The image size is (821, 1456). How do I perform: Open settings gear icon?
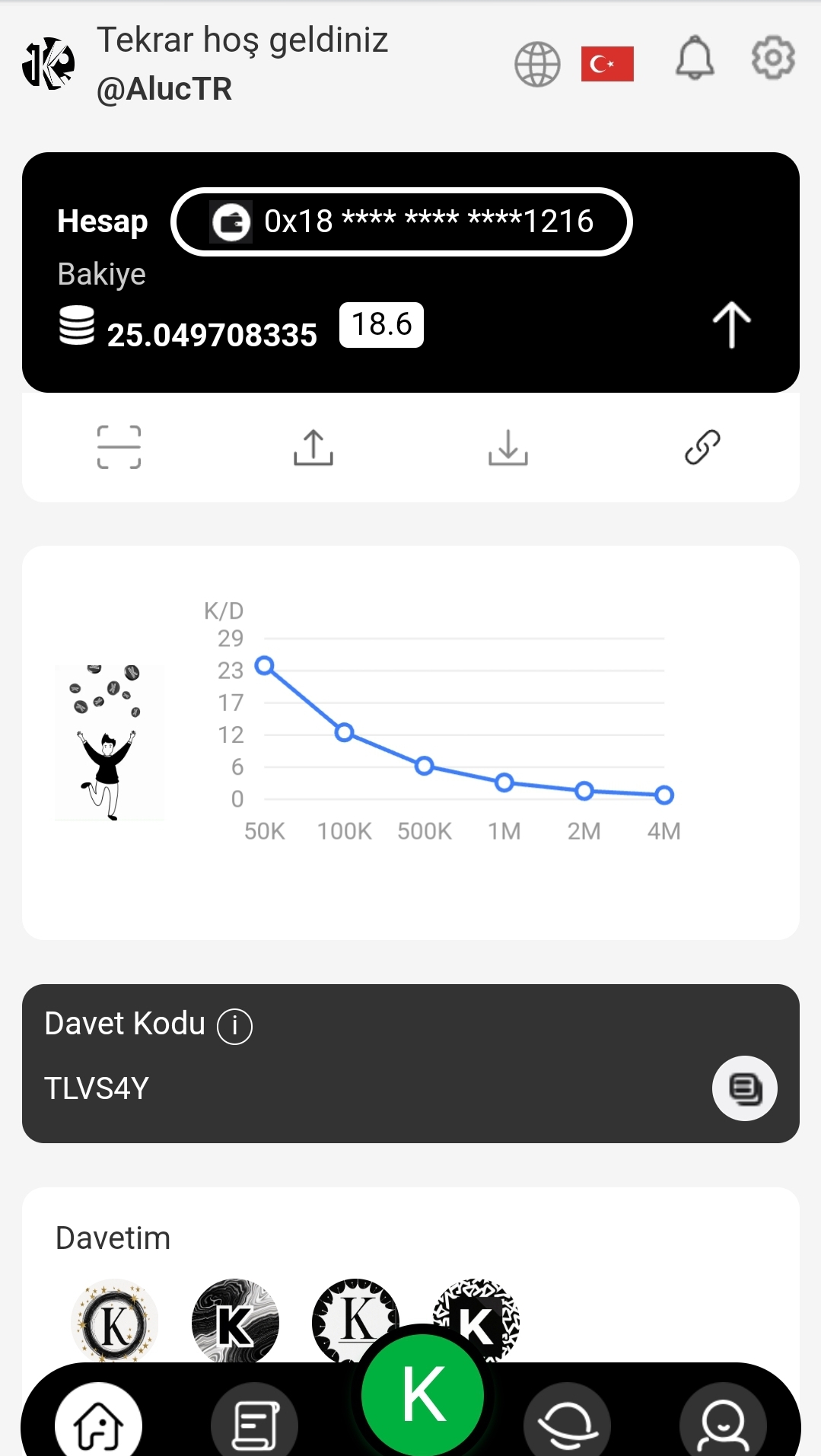773,58
